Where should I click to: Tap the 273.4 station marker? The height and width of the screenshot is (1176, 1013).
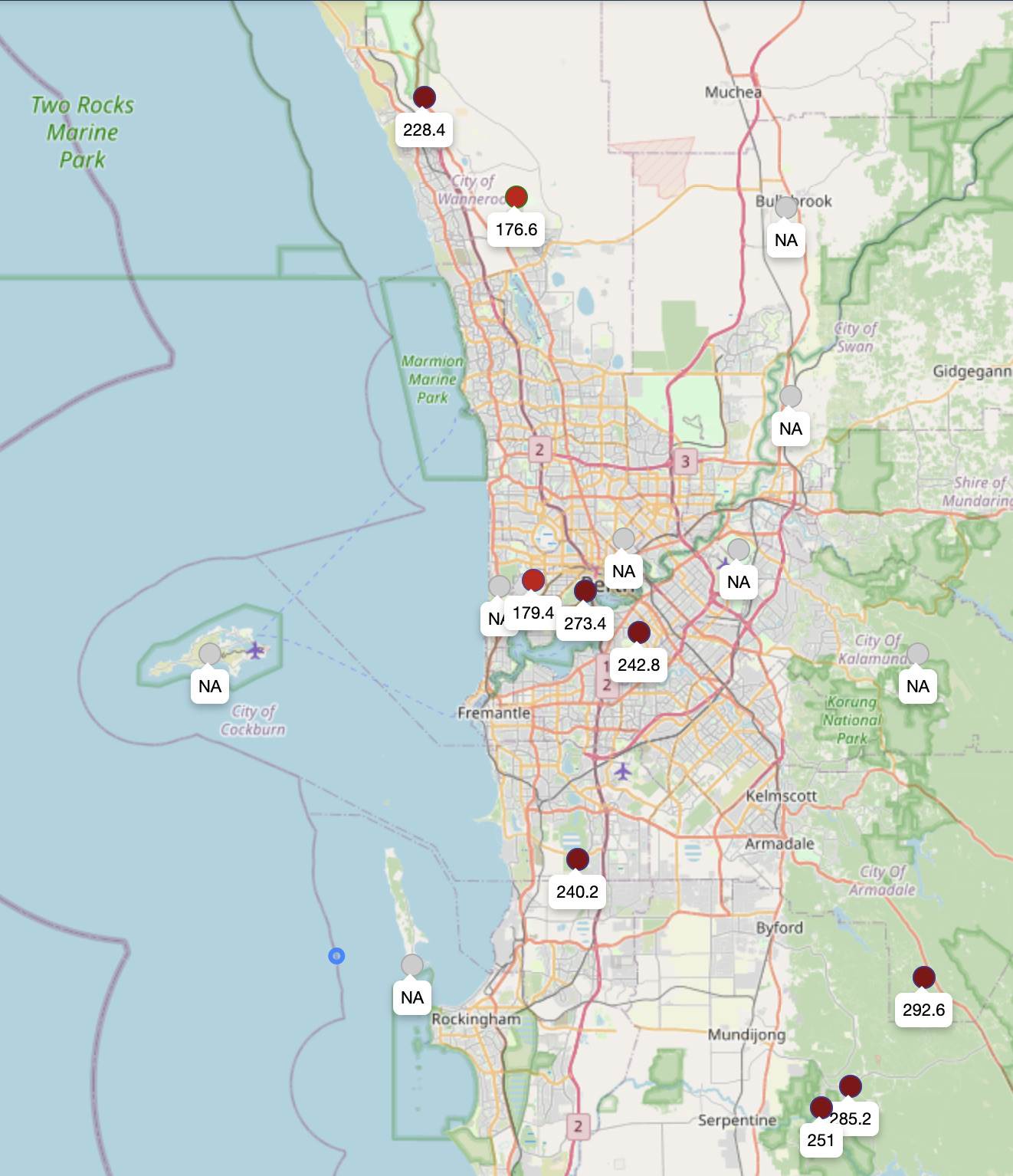pos(585,590)
